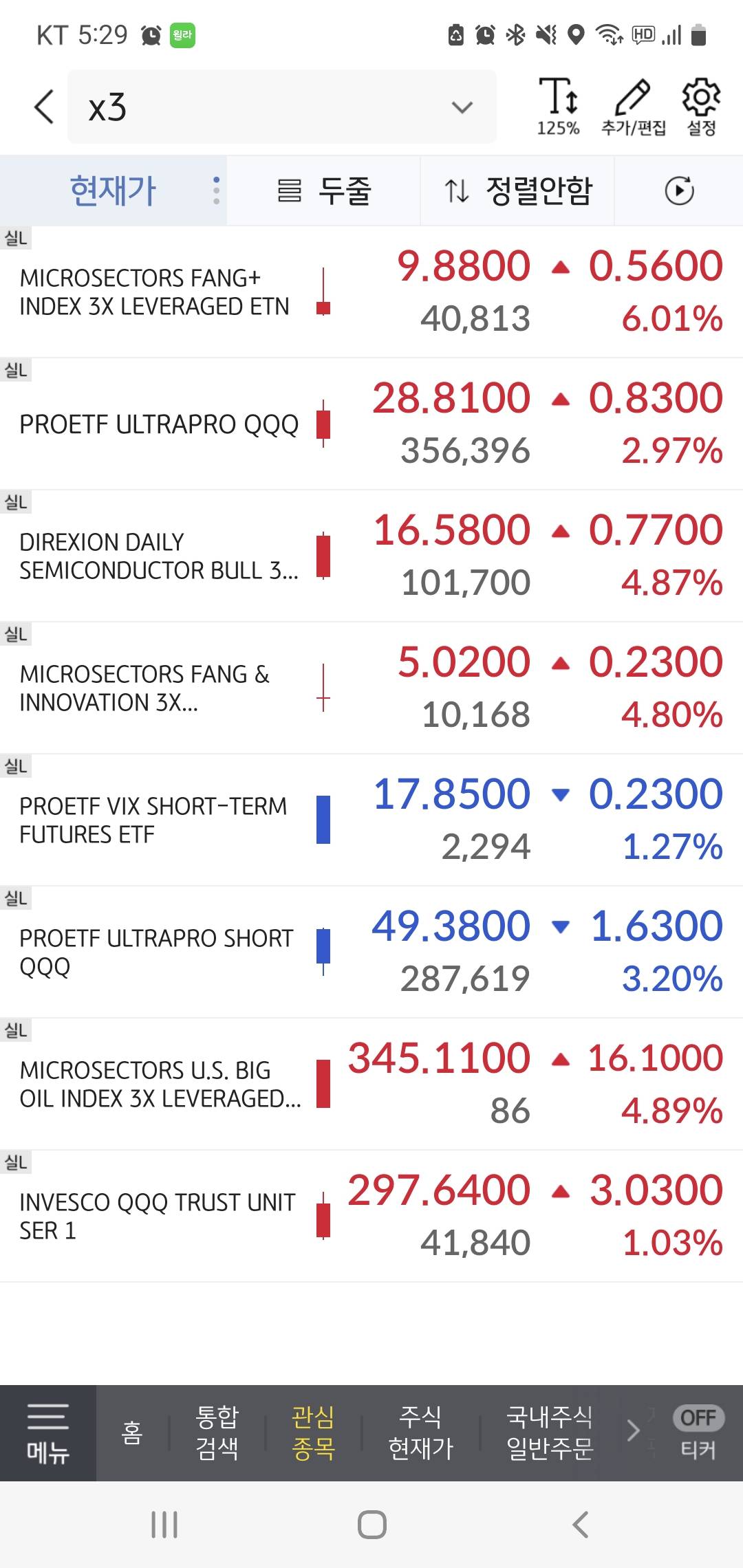This screenshot has height=1568, width=743.
Task: Open 설정 settings gear
Action: tap(701, 107)
